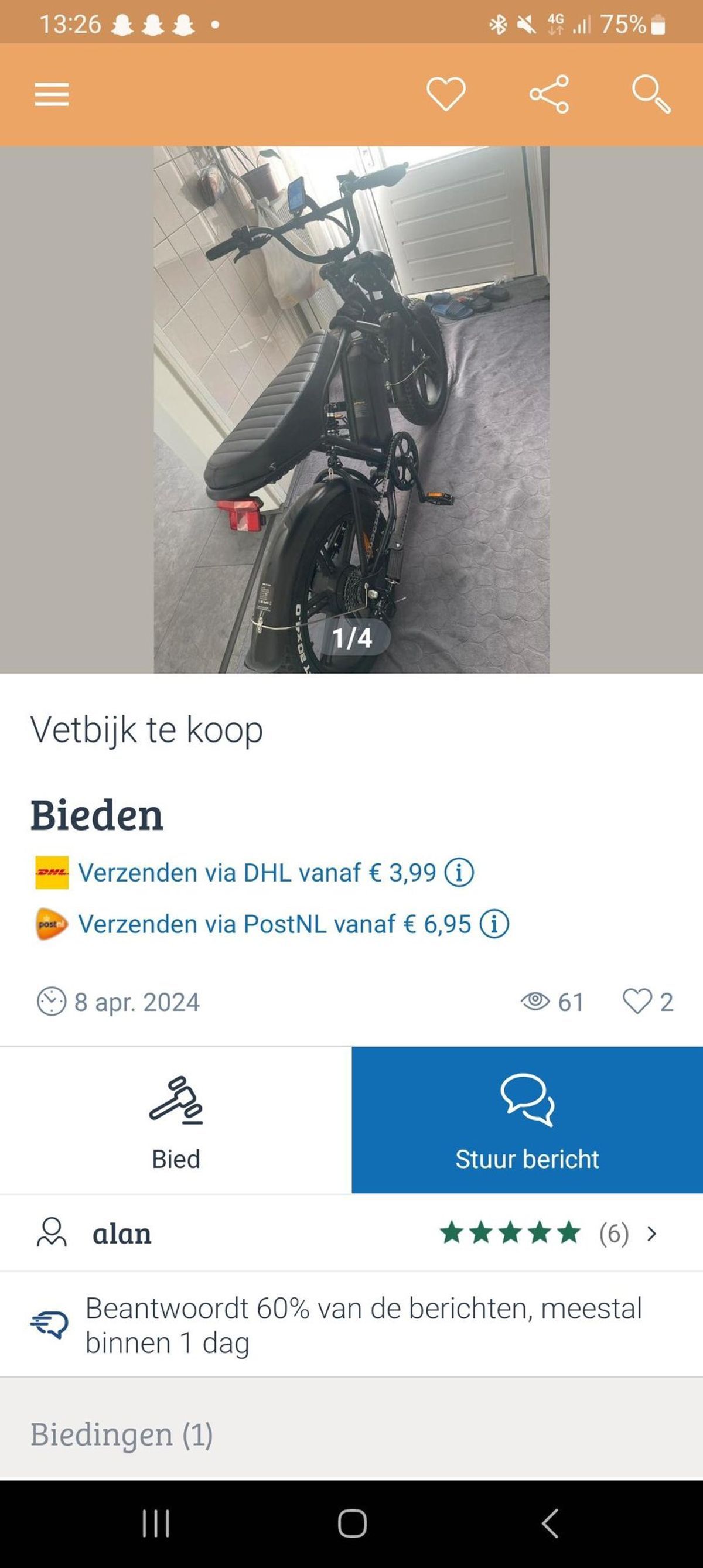Open the bike photo gallery
This screenshot has height=1568, width=703.
point(351,409)
